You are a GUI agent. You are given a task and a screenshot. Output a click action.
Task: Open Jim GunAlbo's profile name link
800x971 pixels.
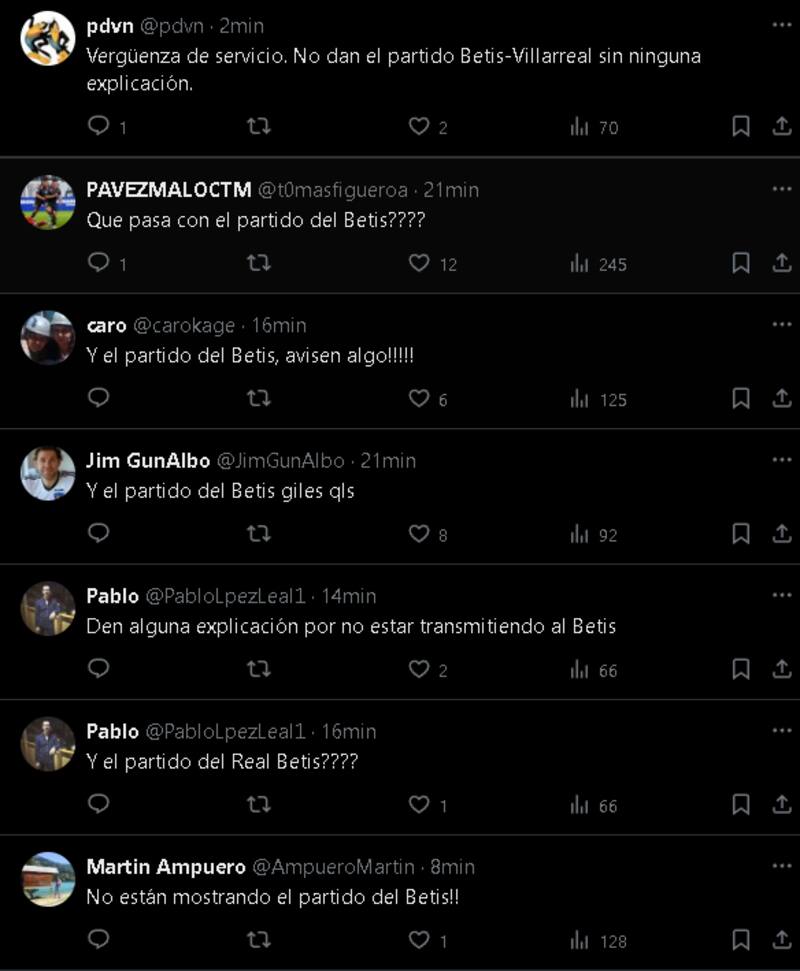tap(148, 461)
